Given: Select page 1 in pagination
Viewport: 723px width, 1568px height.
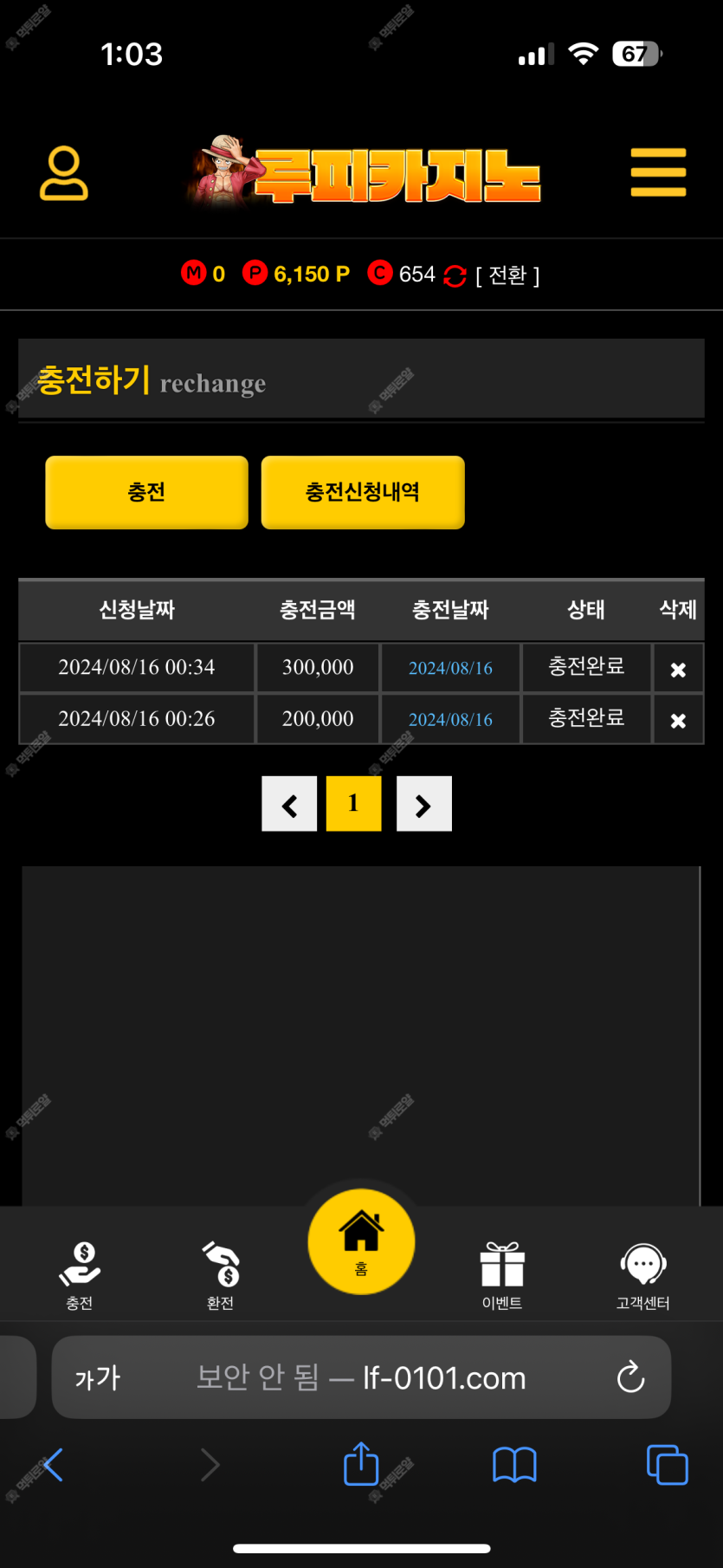Looking at the screenshot, I should 353,804.
